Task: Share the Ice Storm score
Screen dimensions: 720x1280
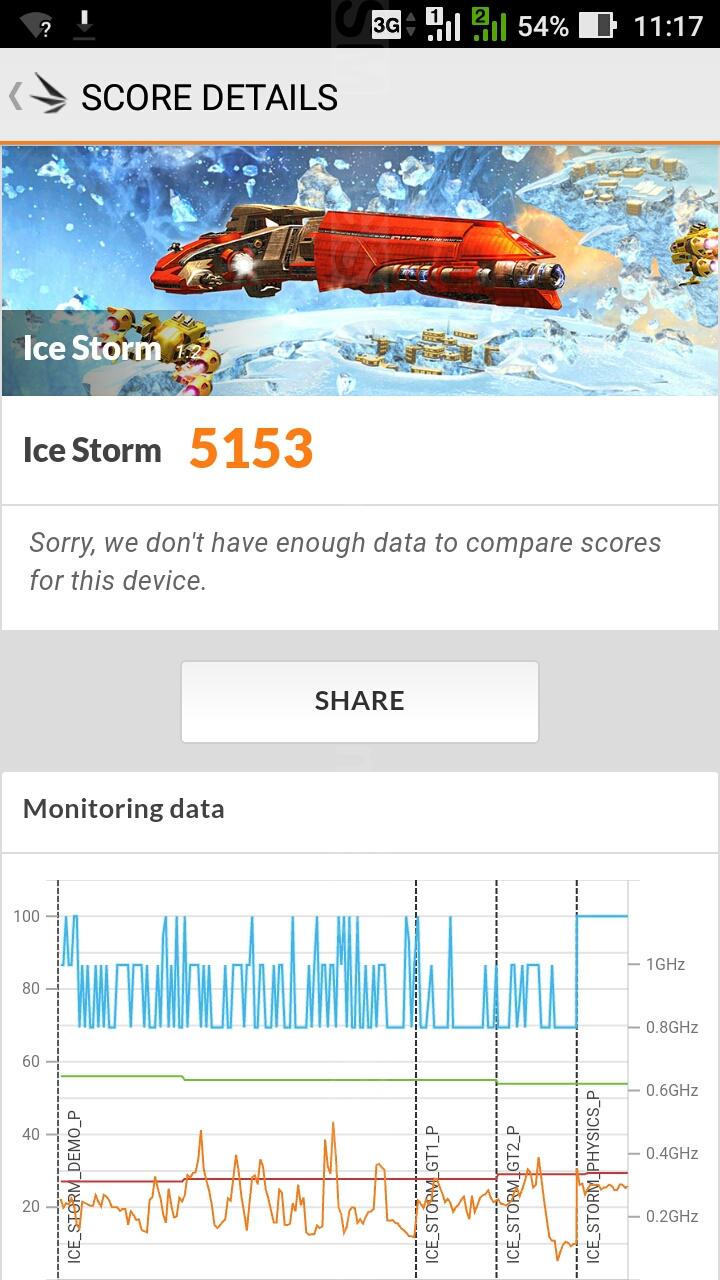Action: [359, 701]
